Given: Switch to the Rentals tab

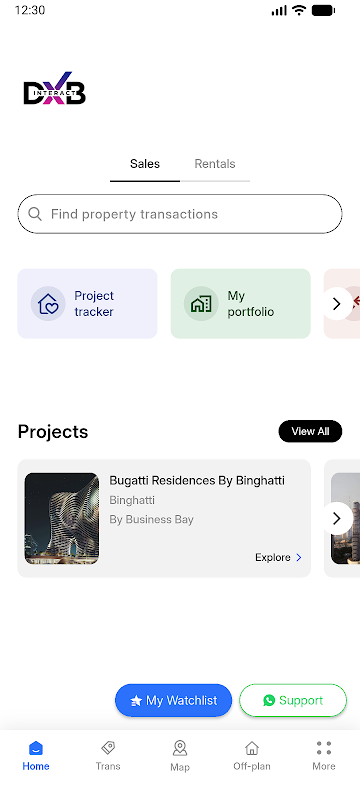Looking at the screenshot, I should pos(215,164).
